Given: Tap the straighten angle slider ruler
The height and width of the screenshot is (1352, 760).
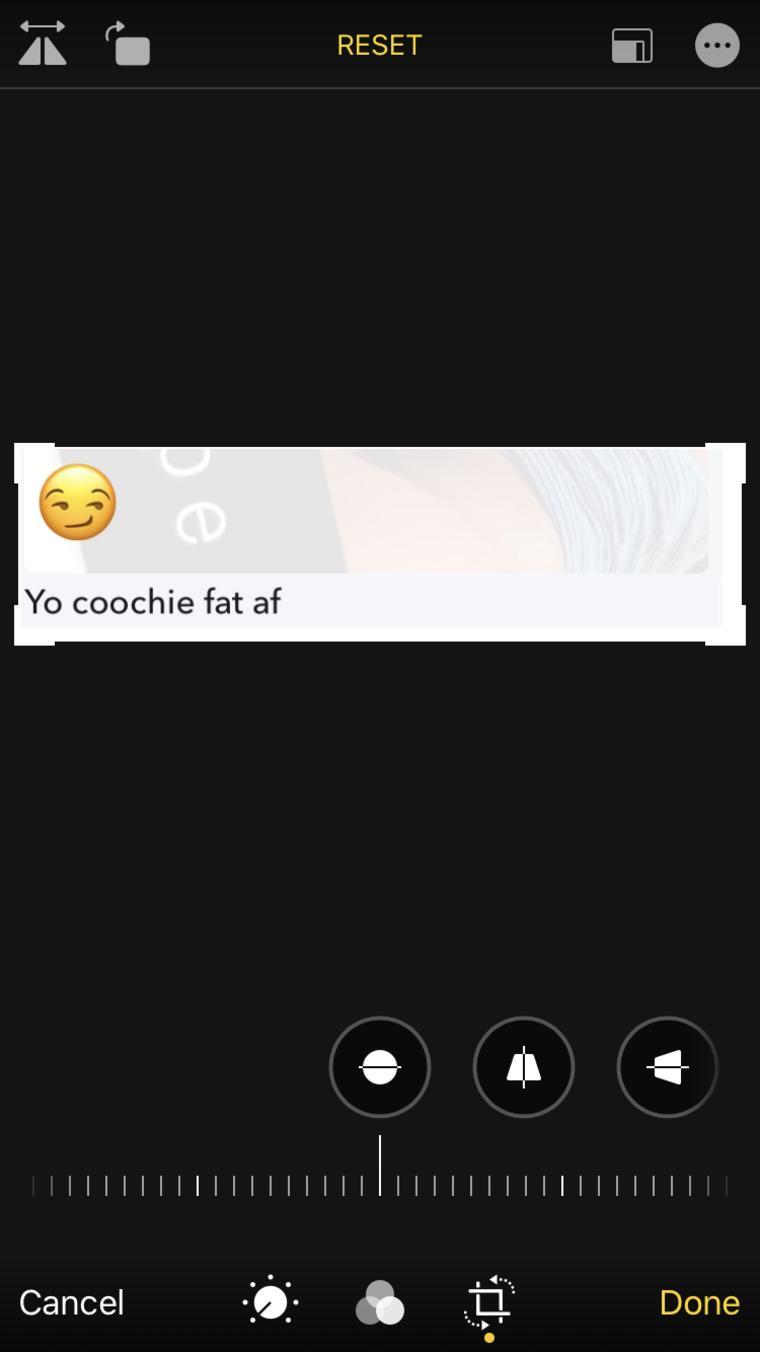Looking at the screenshot, I should tap(380, 1186).
